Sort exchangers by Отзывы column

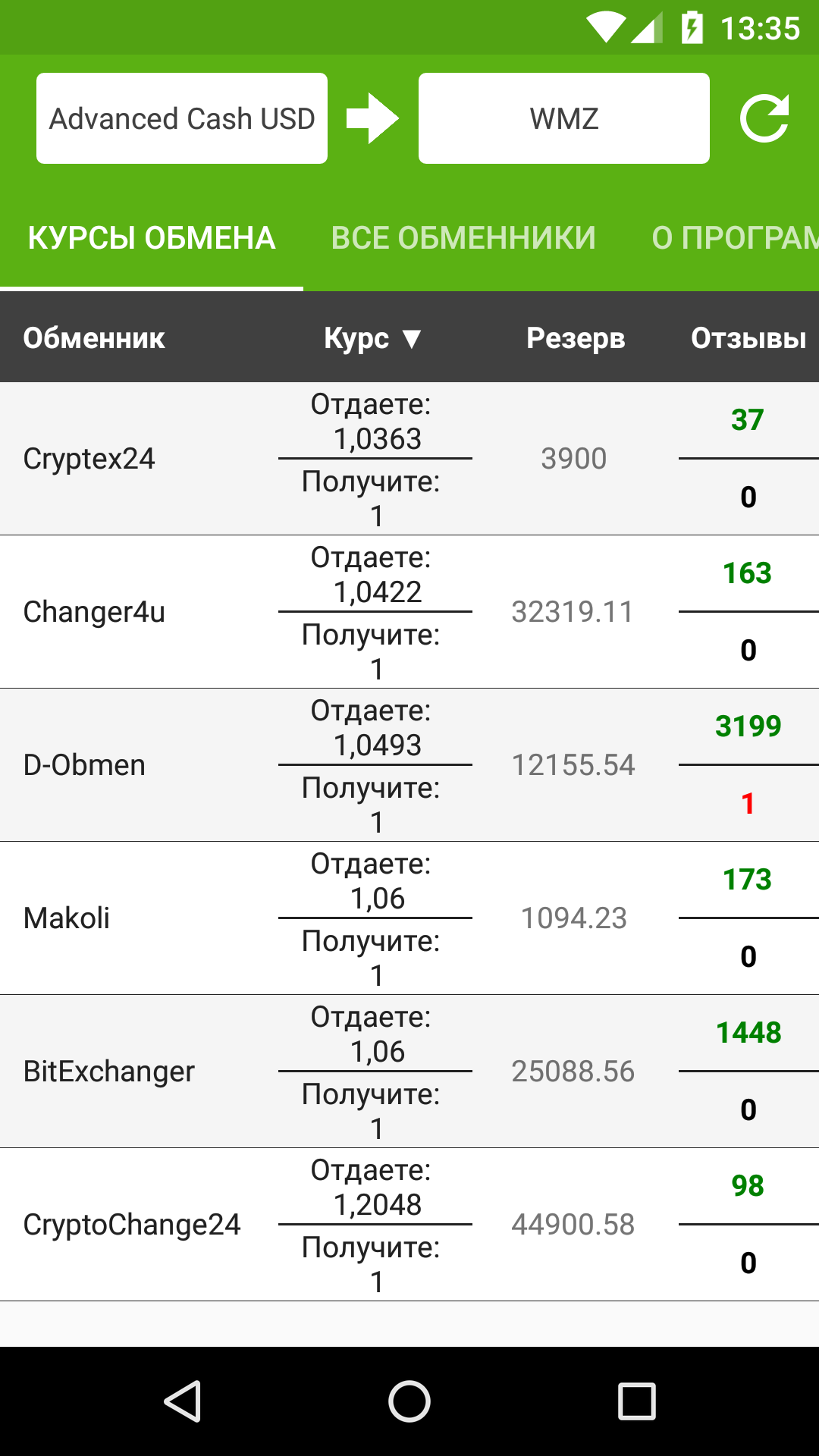coord(748,338)
